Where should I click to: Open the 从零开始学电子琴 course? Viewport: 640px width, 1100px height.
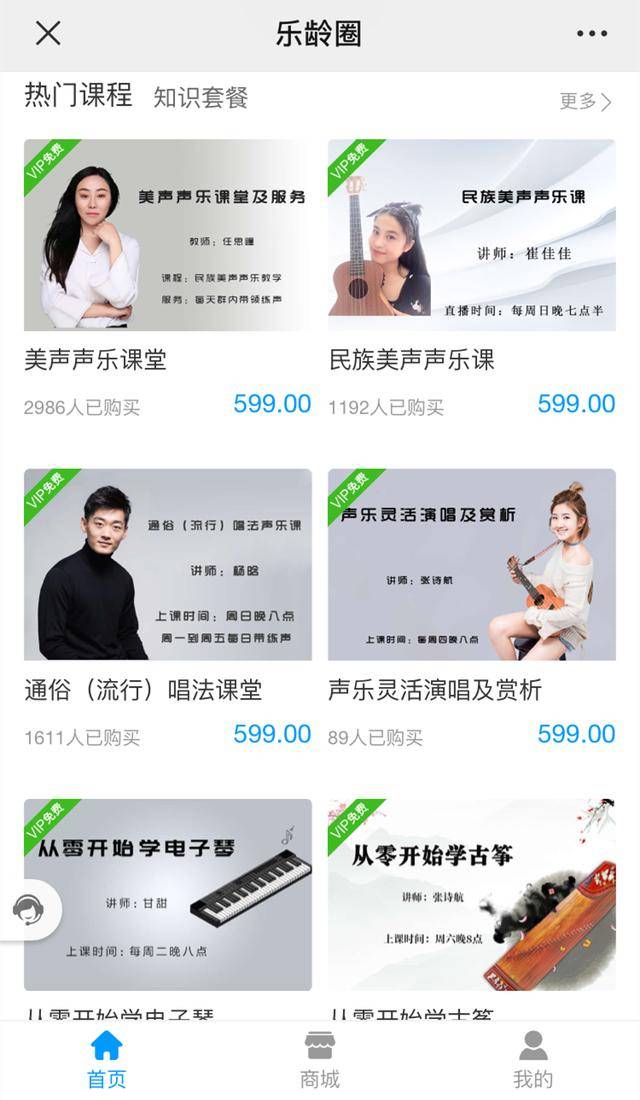168,895
